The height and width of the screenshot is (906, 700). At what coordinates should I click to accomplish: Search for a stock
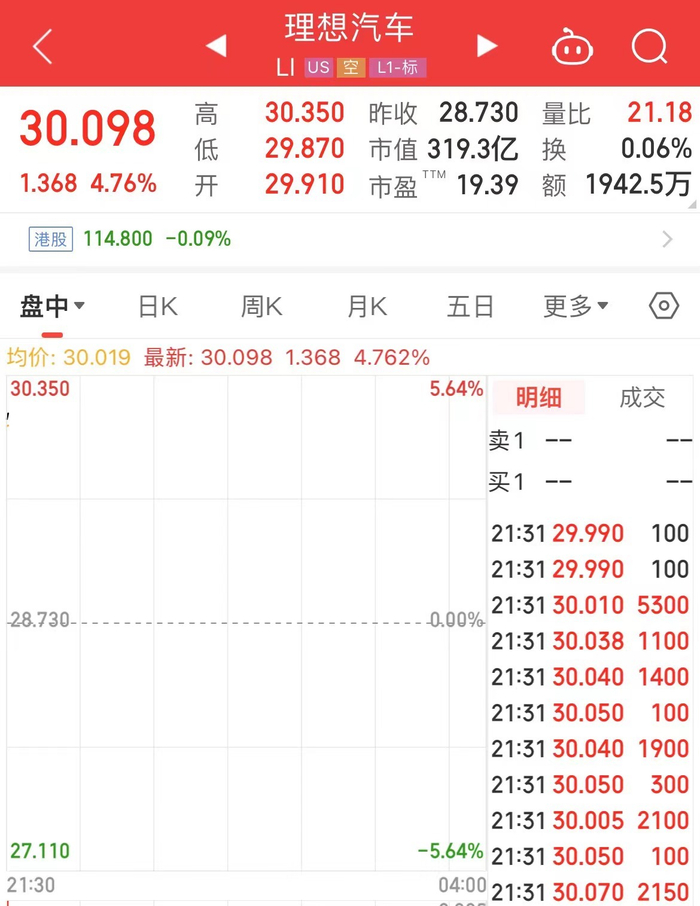click(650, 46)
